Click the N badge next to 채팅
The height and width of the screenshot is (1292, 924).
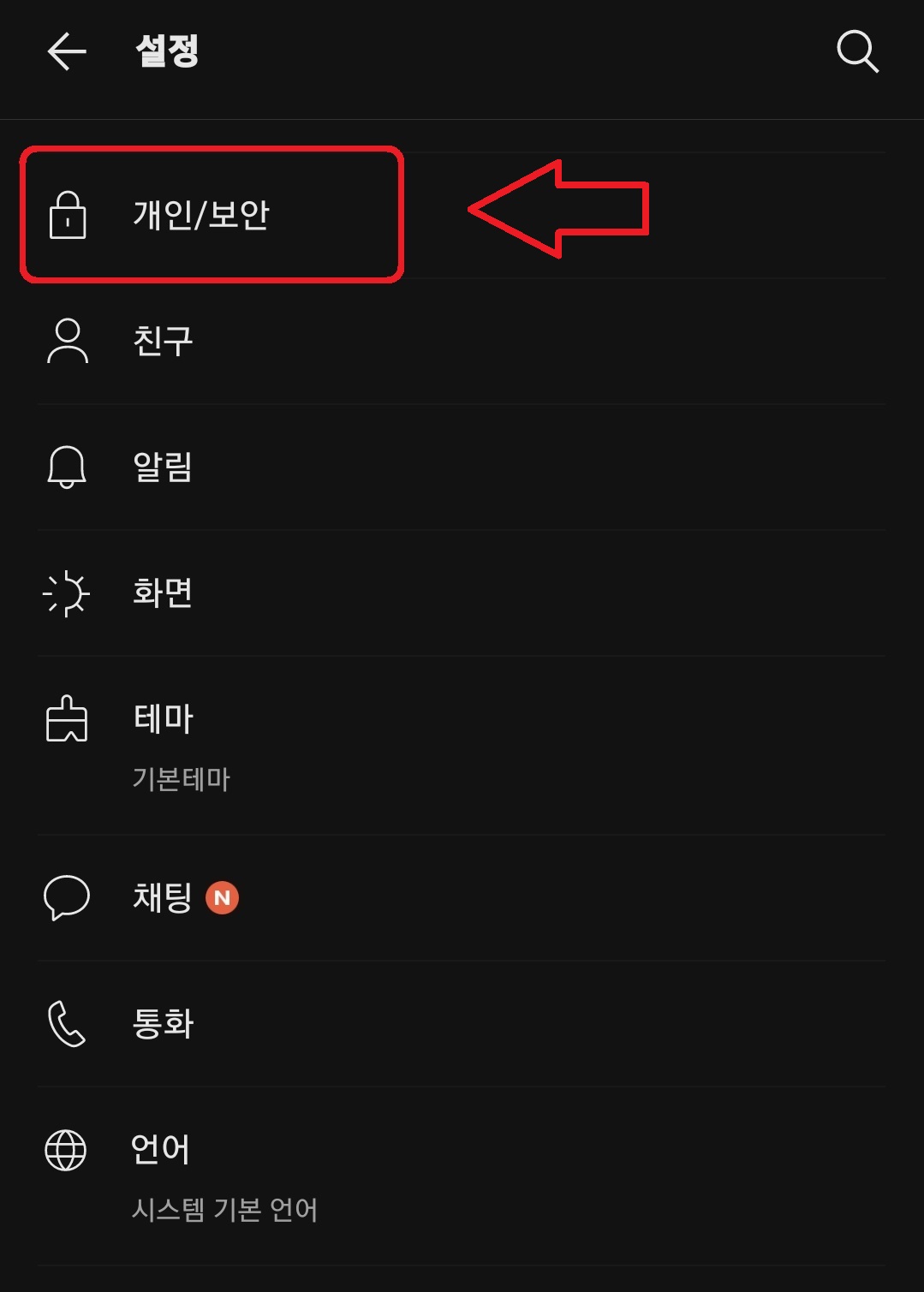[x=221, y=897]
